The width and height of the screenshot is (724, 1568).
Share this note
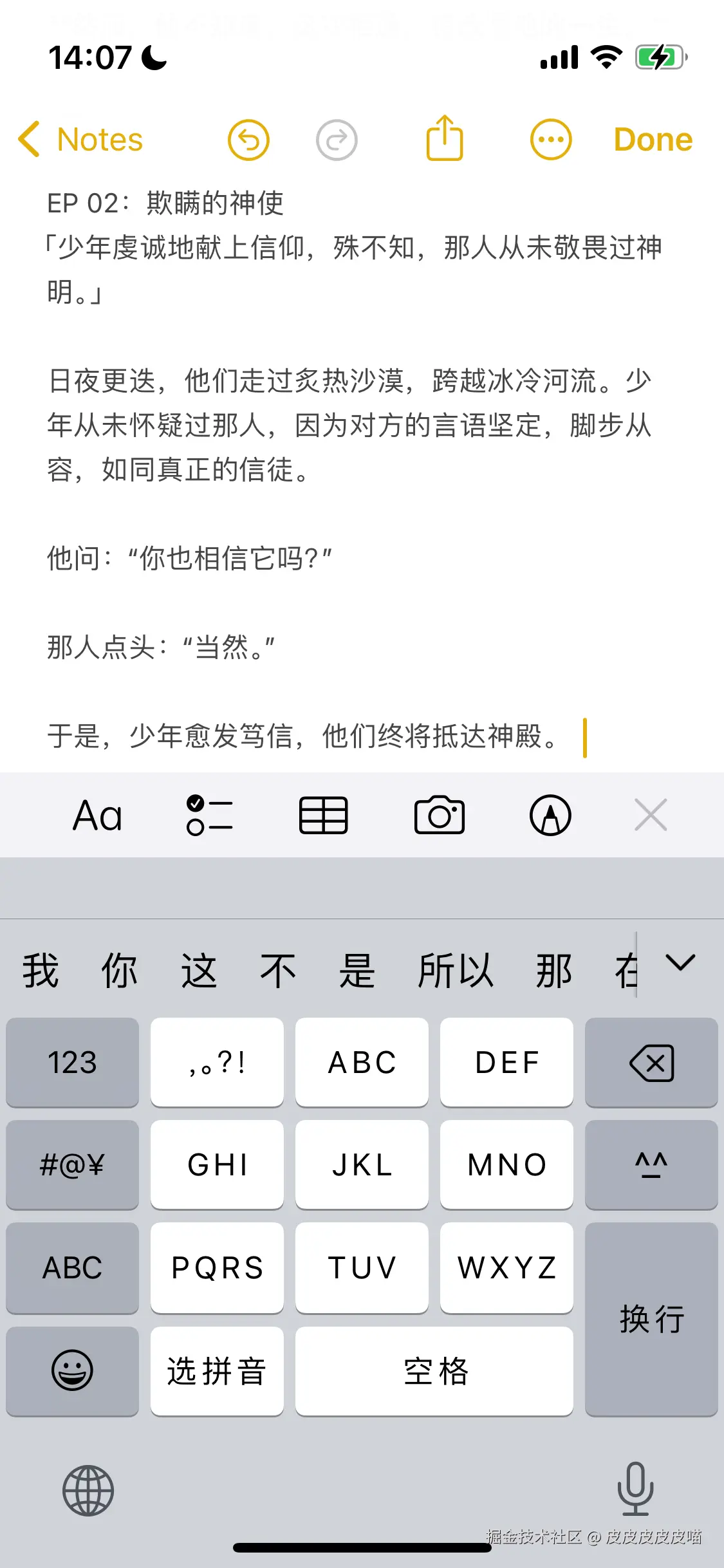tap(445, 138)
